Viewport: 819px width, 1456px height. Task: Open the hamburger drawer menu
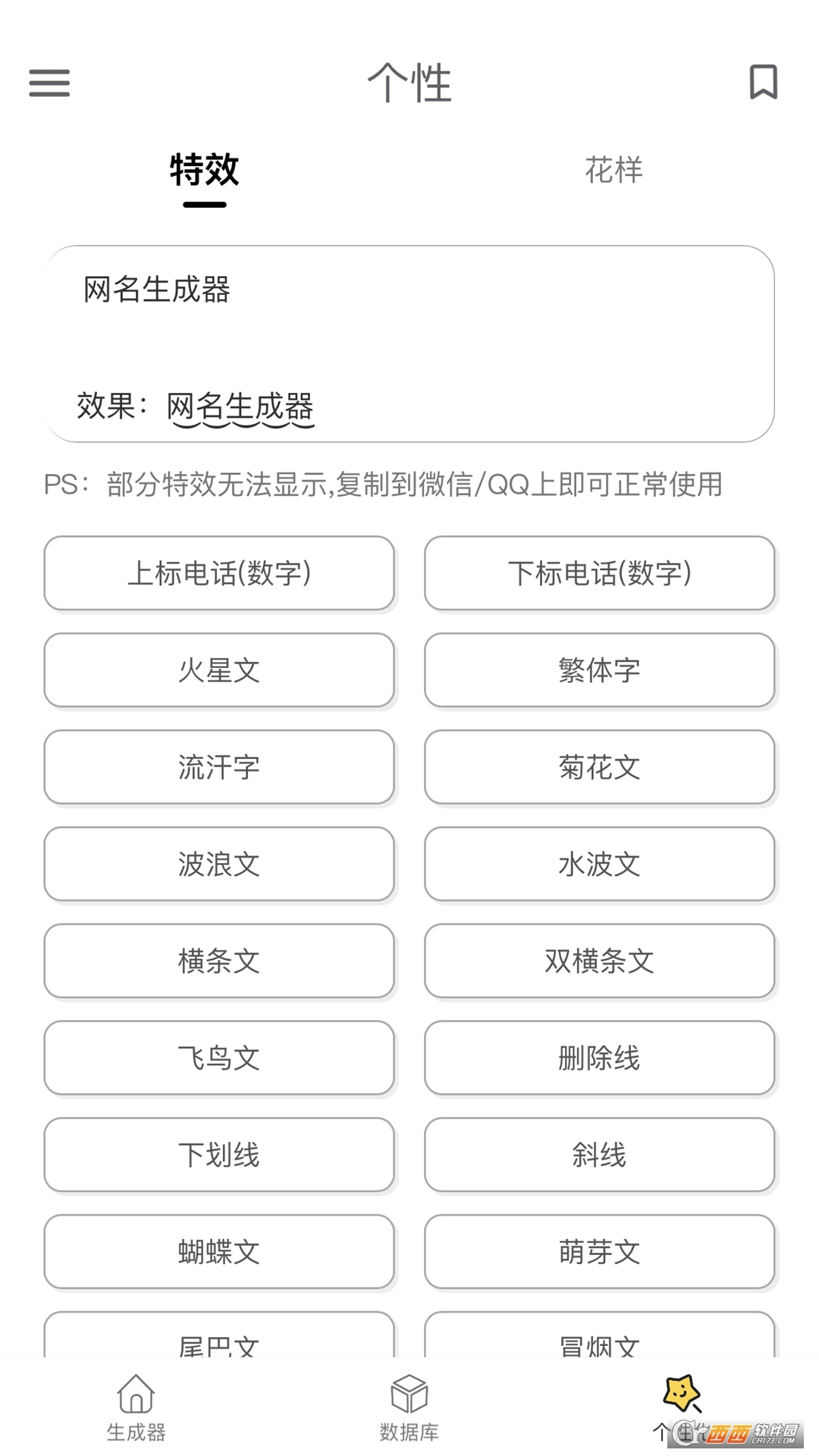(49, 83)
